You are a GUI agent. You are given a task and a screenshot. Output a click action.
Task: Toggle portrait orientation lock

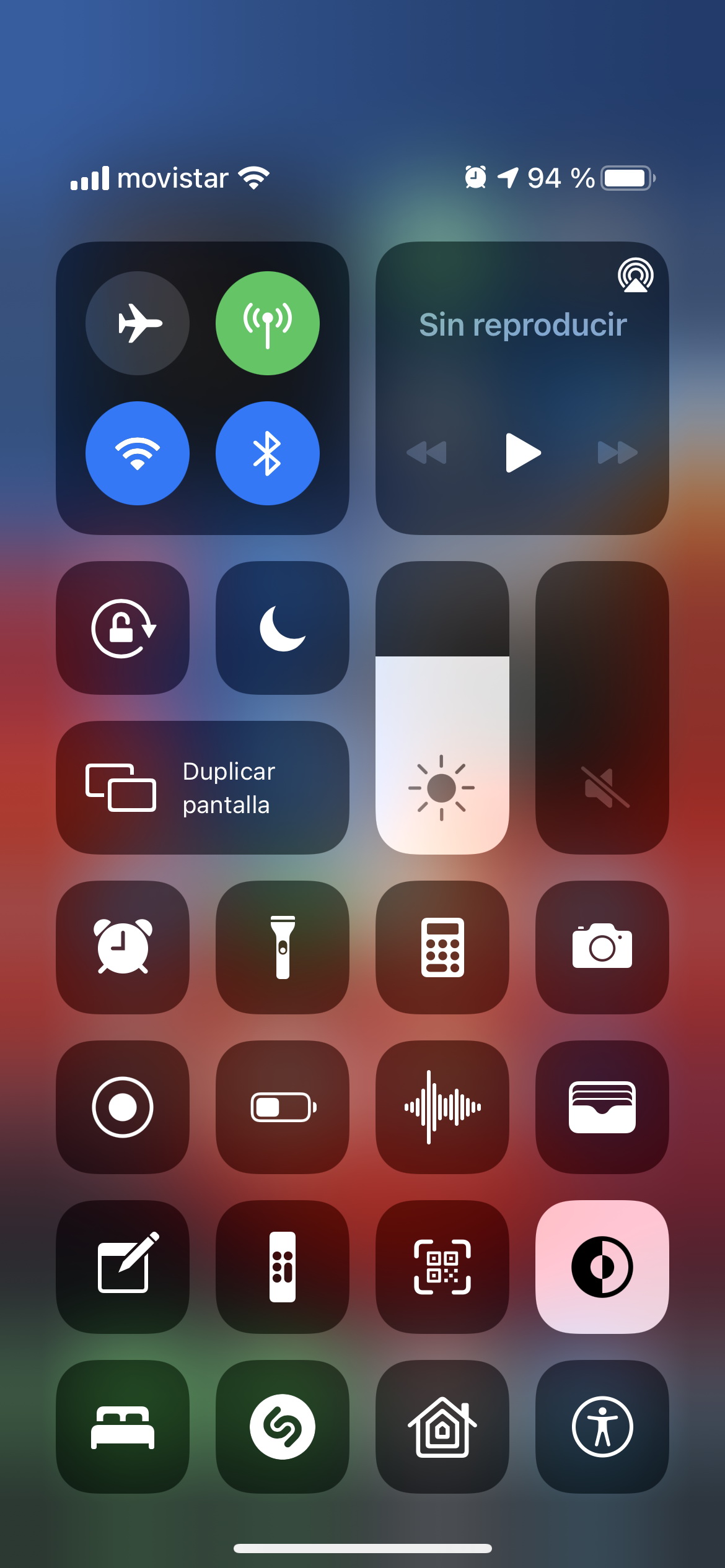[123, 628]
